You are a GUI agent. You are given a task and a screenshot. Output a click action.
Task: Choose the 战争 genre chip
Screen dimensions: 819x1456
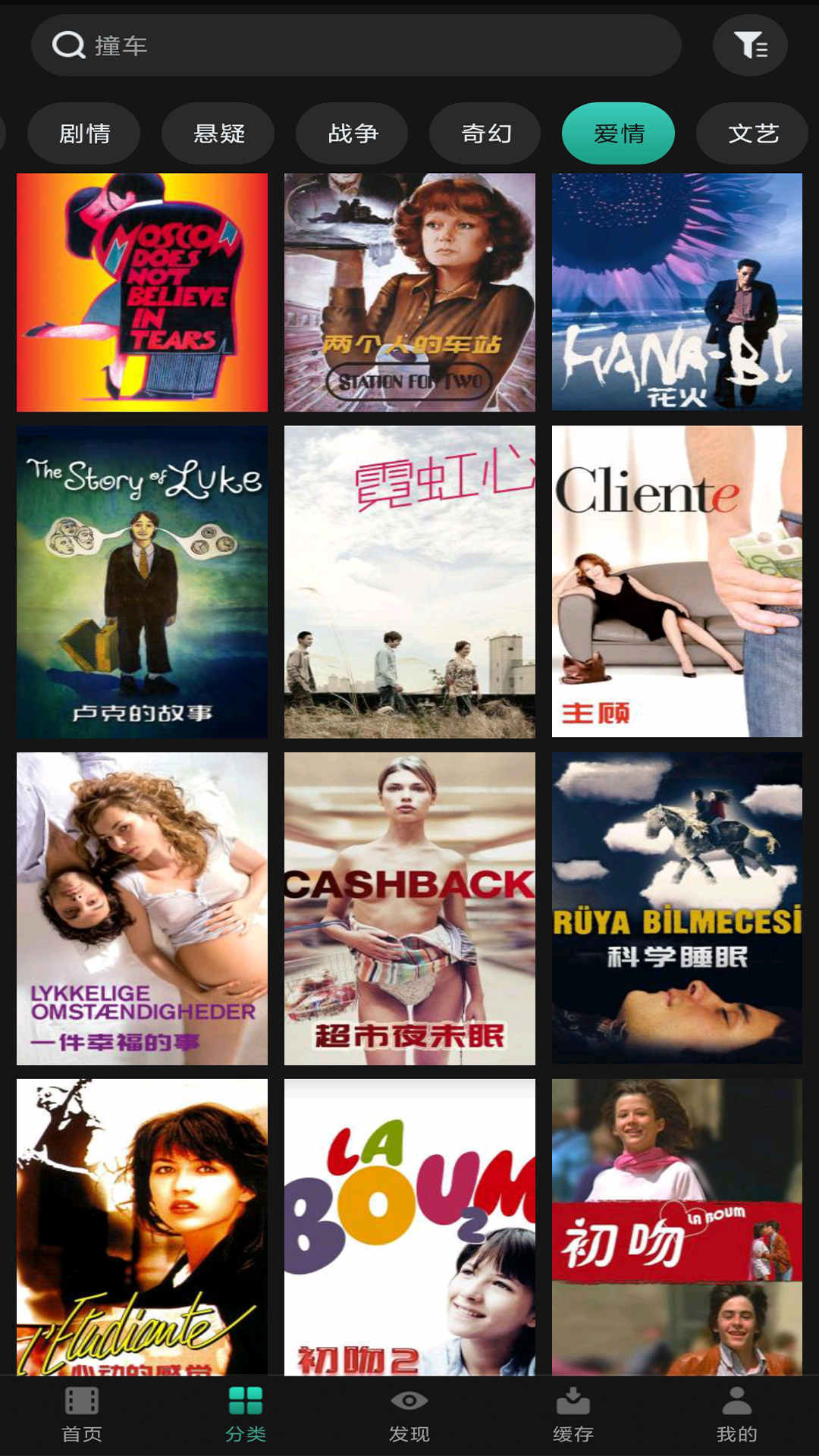click(352, 133)
